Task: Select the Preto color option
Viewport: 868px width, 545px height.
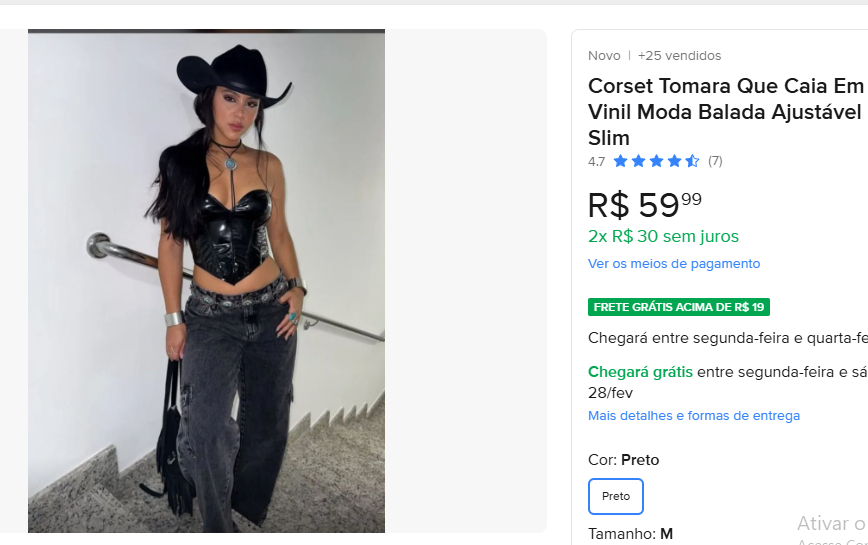Action: 616,496
